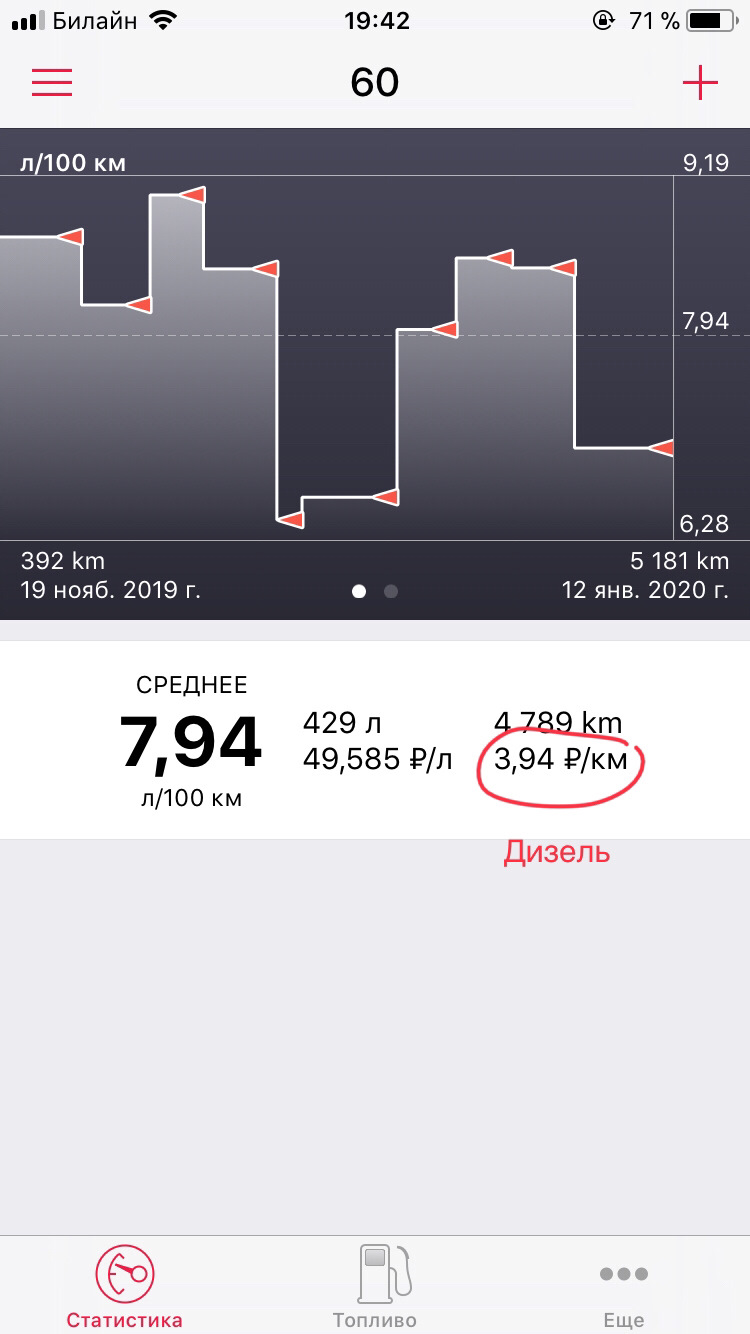The width and height of the screenshot is (750, 1334).
Task: Add a new entry with plus
Action: tap(700, 82)
